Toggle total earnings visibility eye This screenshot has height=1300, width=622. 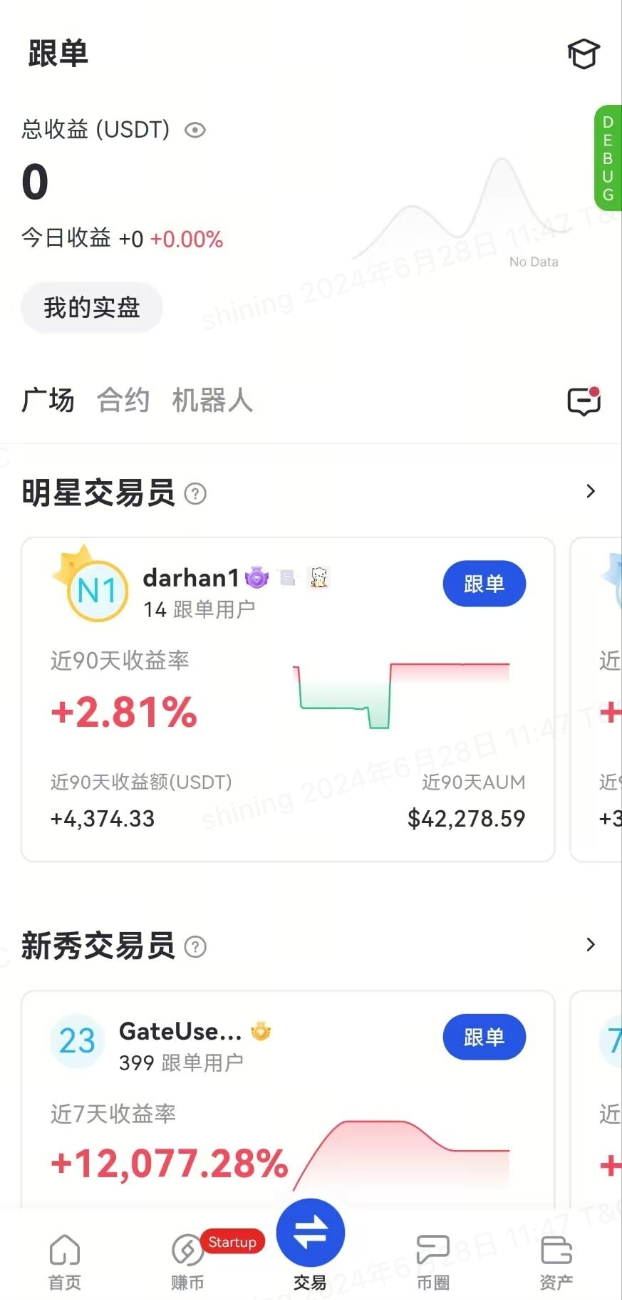point(195,130)
